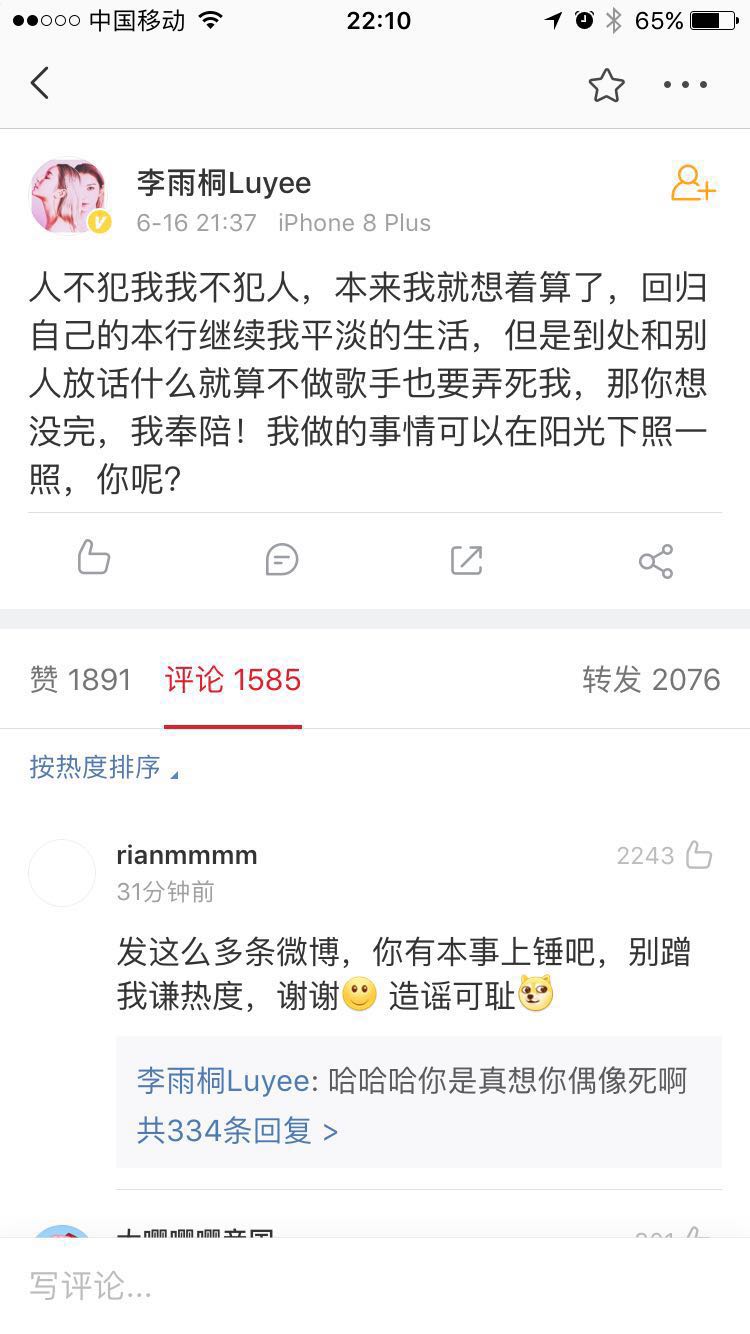Open the three-dot overflow menu
This screenshot has height=1334, width=750.
(686, 85)
